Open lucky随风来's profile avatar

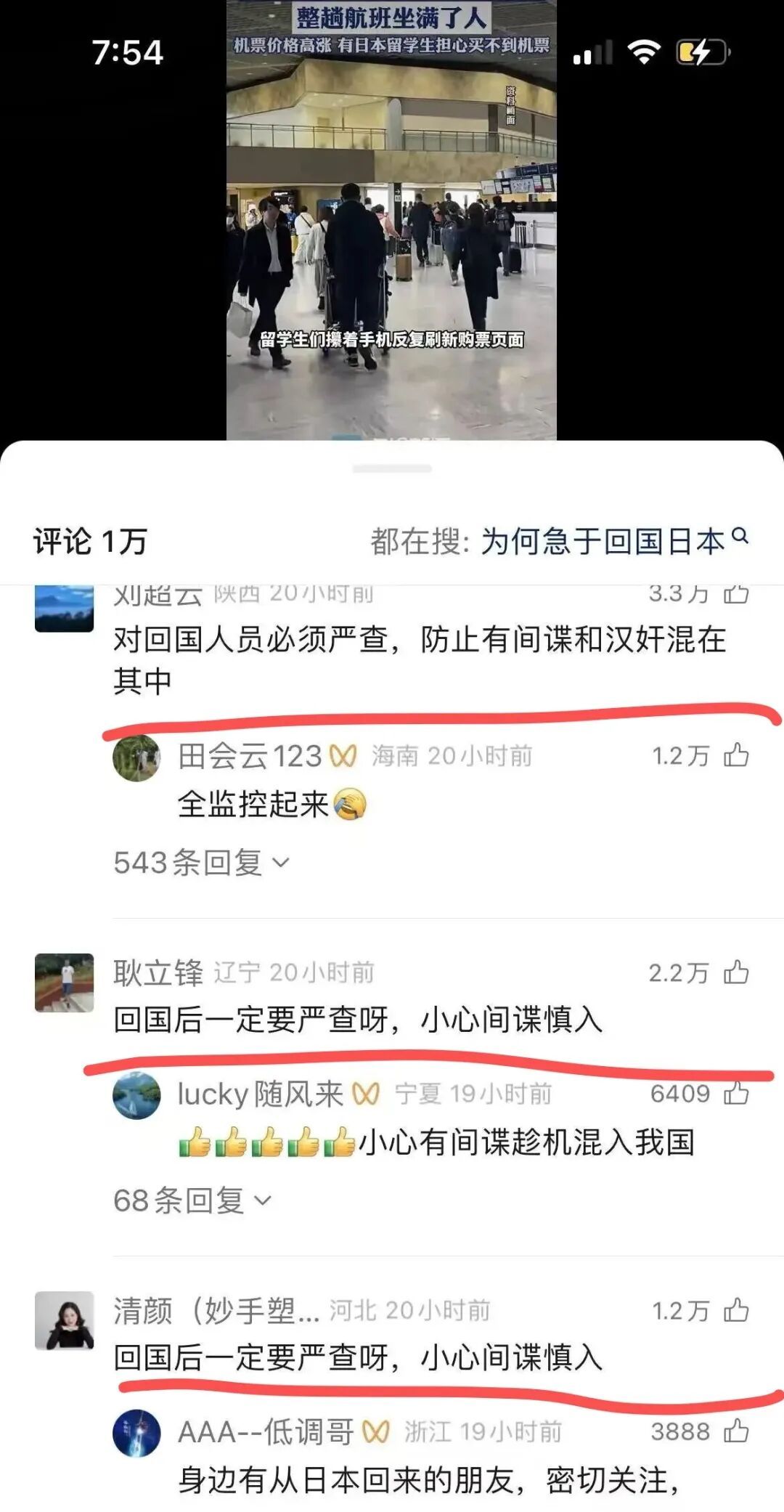(x=136, y=1095)
